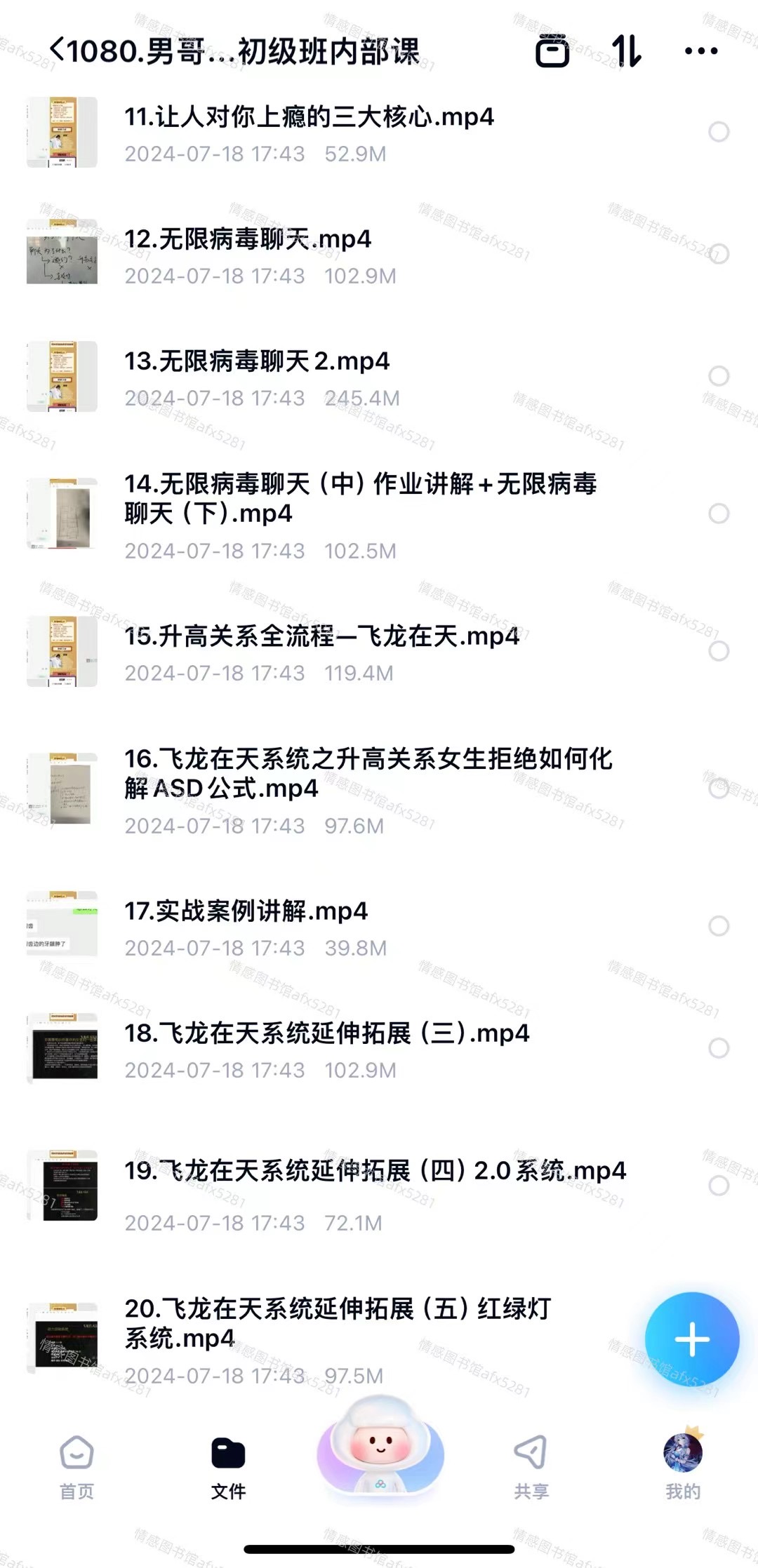The width and height of the screenshot is (758, 1568).
Task: Open file 18.飞龙在天系统延伸拓展（三）.mp4
Action: (326, 1034)
